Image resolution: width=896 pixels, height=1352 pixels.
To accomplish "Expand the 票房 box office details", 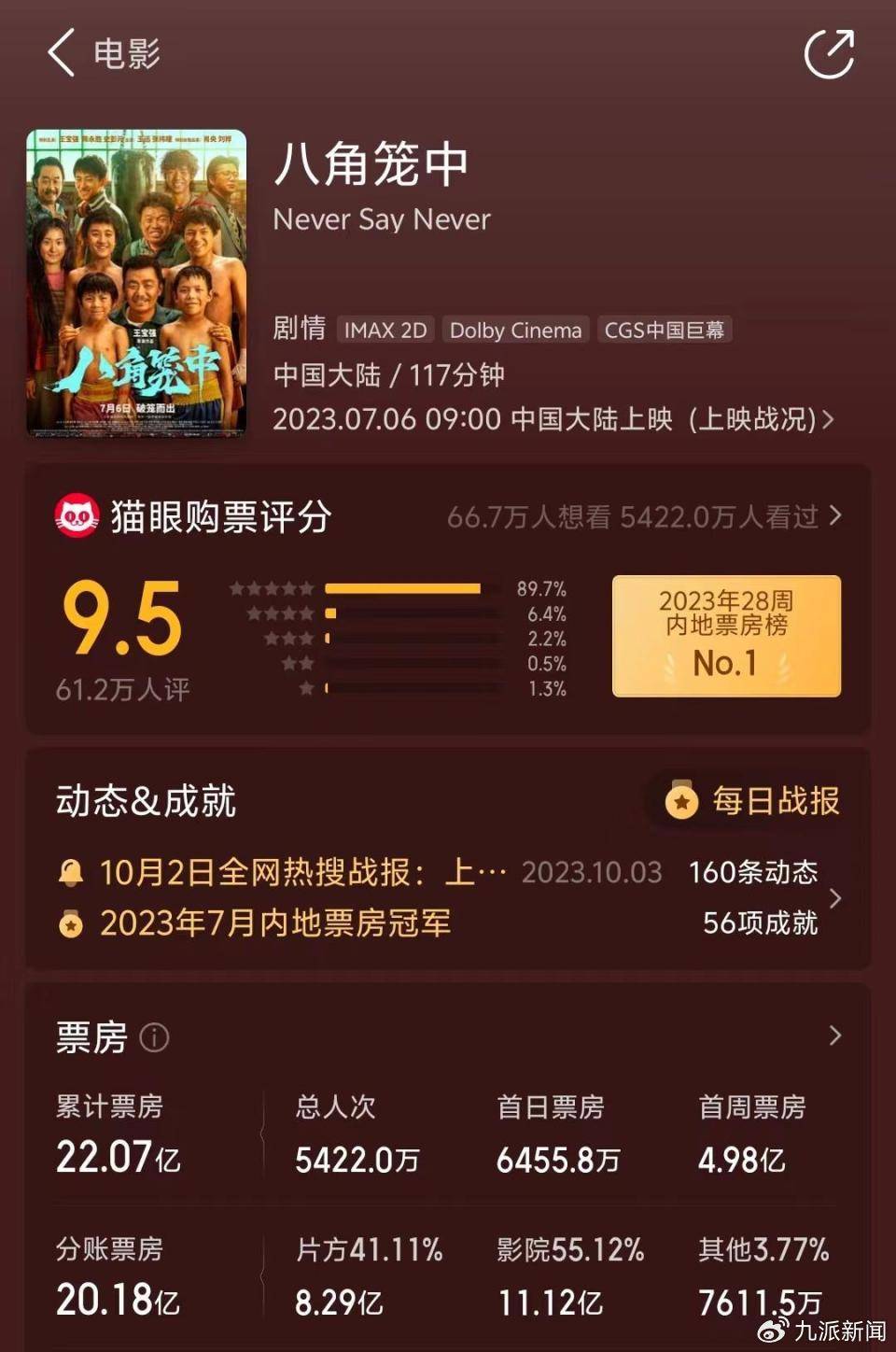I will coord(834,1035).
